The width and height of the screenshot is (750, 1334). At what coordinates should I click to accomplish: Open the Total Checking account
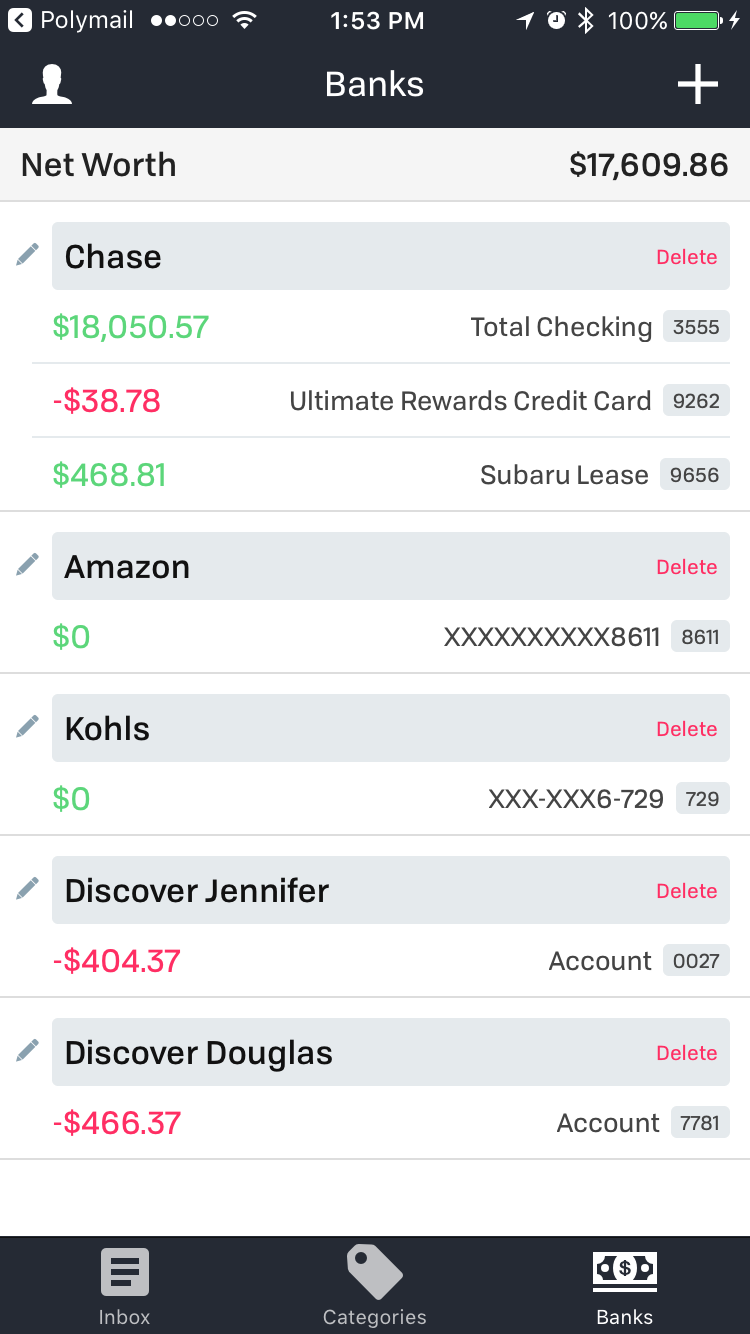point(390,327)
